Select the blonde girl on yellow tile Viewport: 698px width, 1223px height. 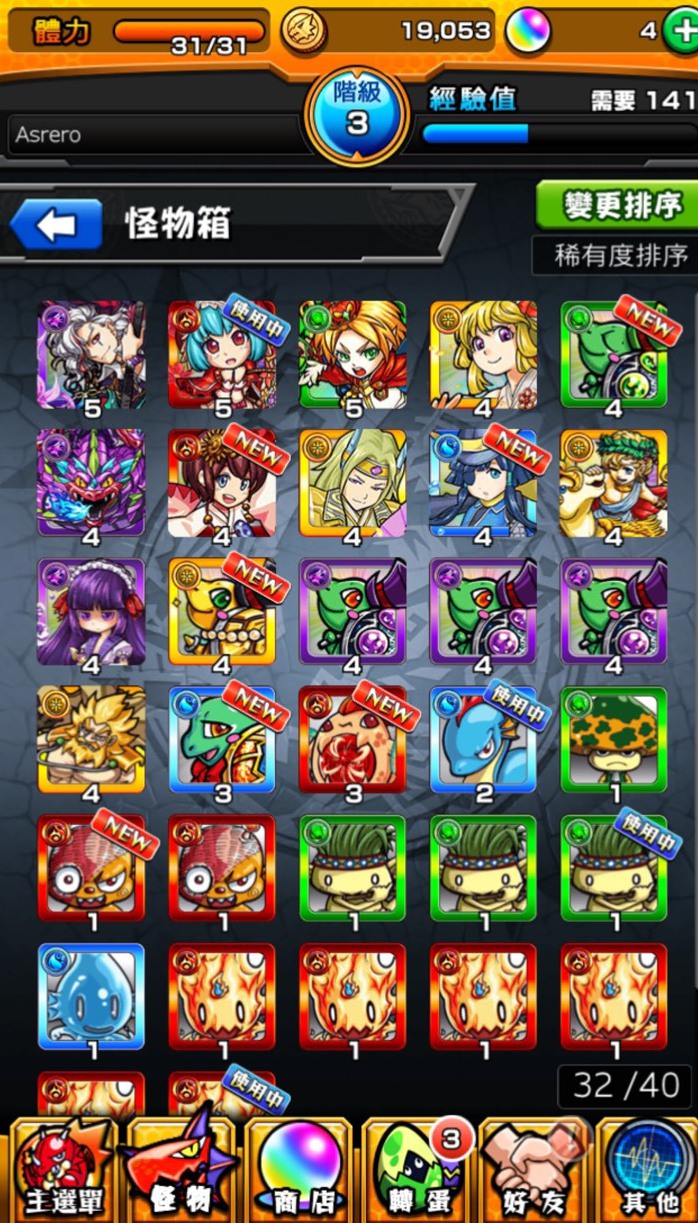point(483,354)
